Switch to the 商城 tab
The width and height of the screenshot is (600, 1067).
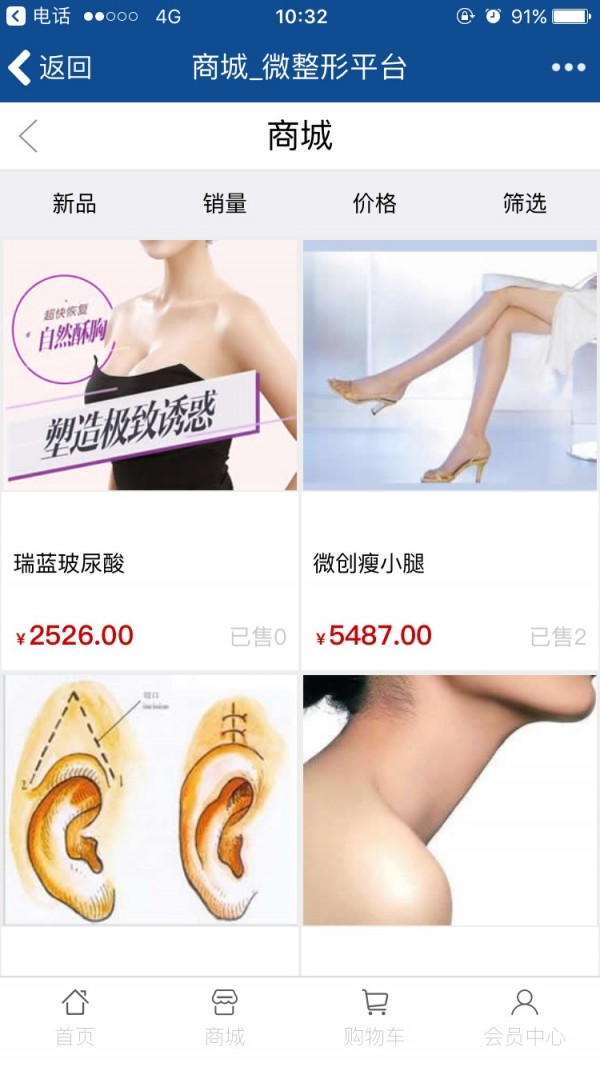click(x=225, y=1018)
